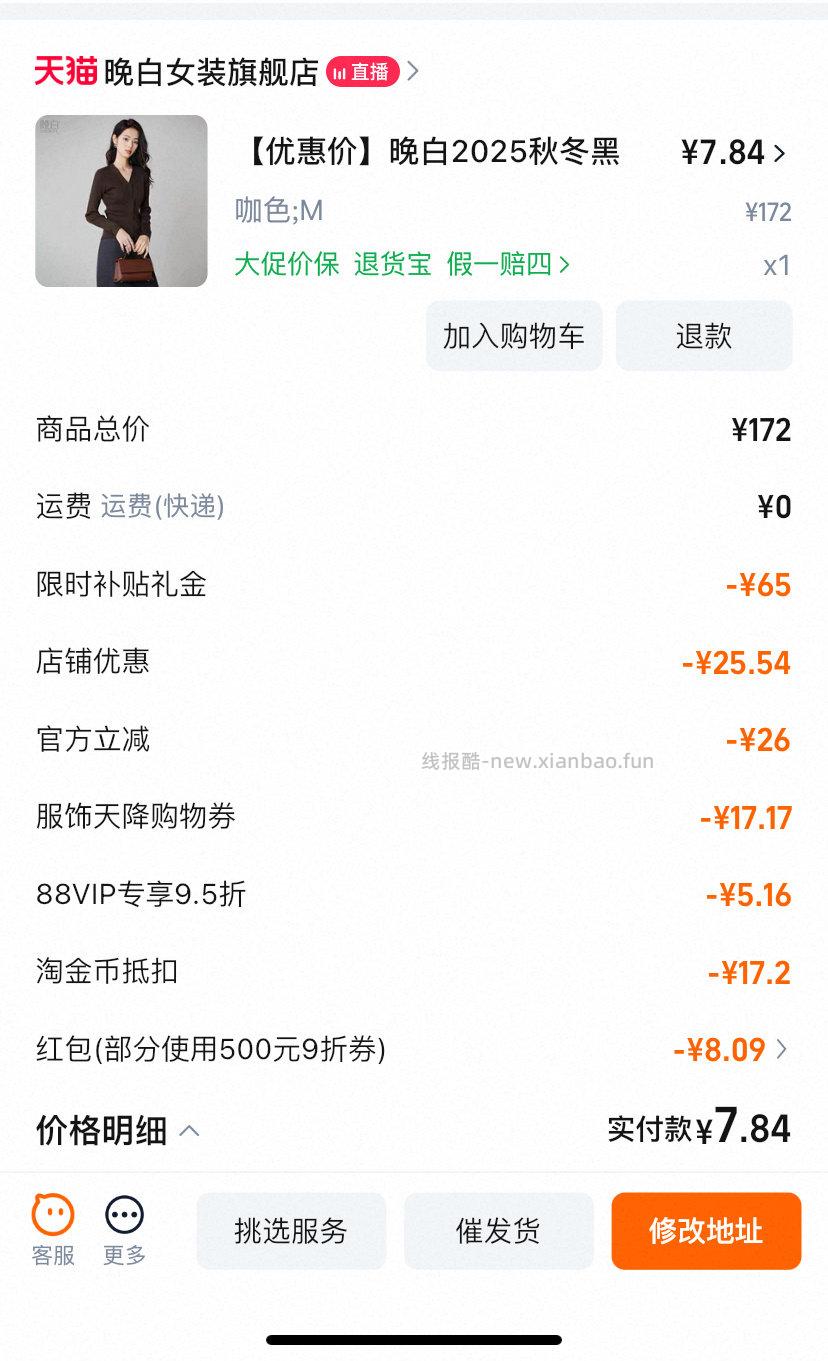The height and width of the screenshot is (1361, 828).
Task: Open the 催发货 reminder option
Action: [x=498, y=1230]
